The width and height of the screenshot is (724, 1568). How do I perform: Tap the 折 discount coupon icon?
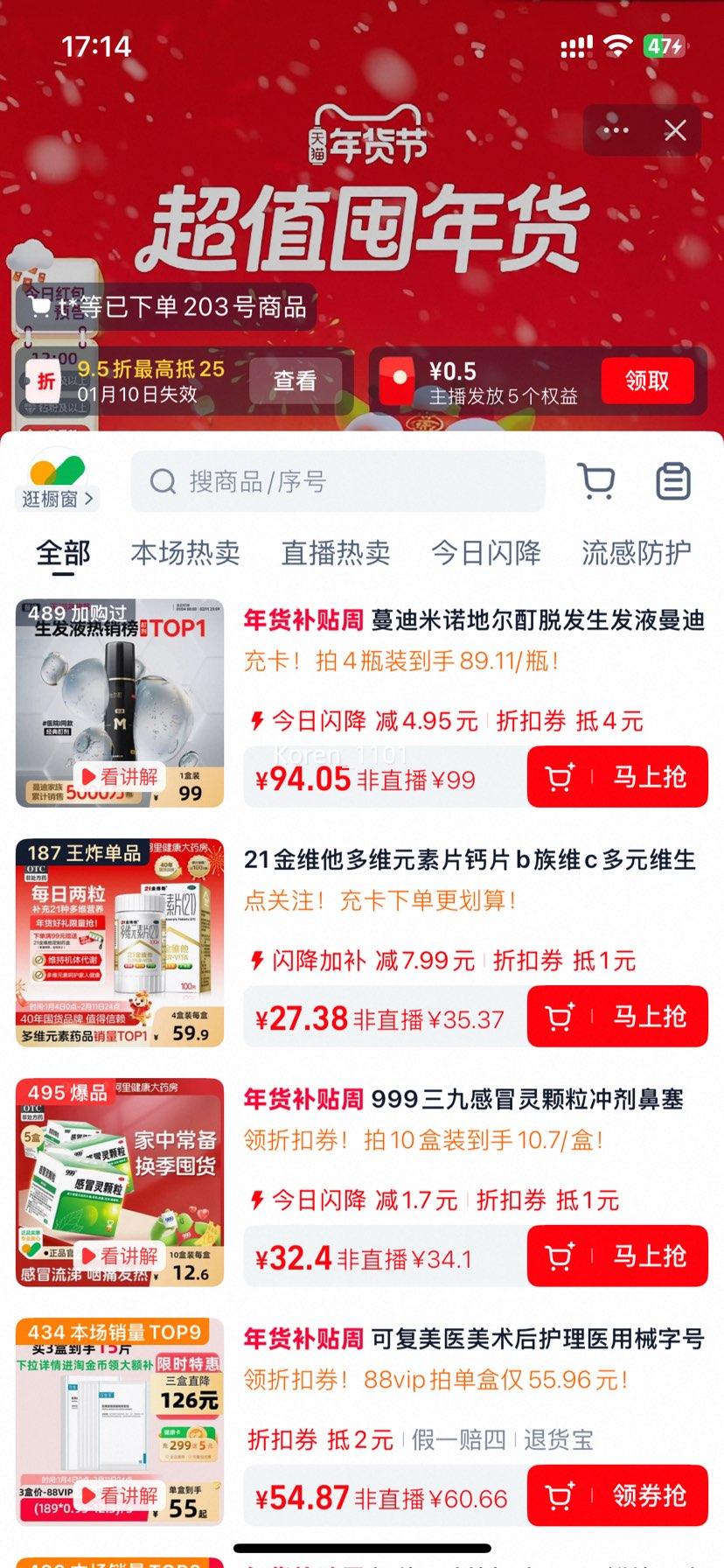pos(42,381)
